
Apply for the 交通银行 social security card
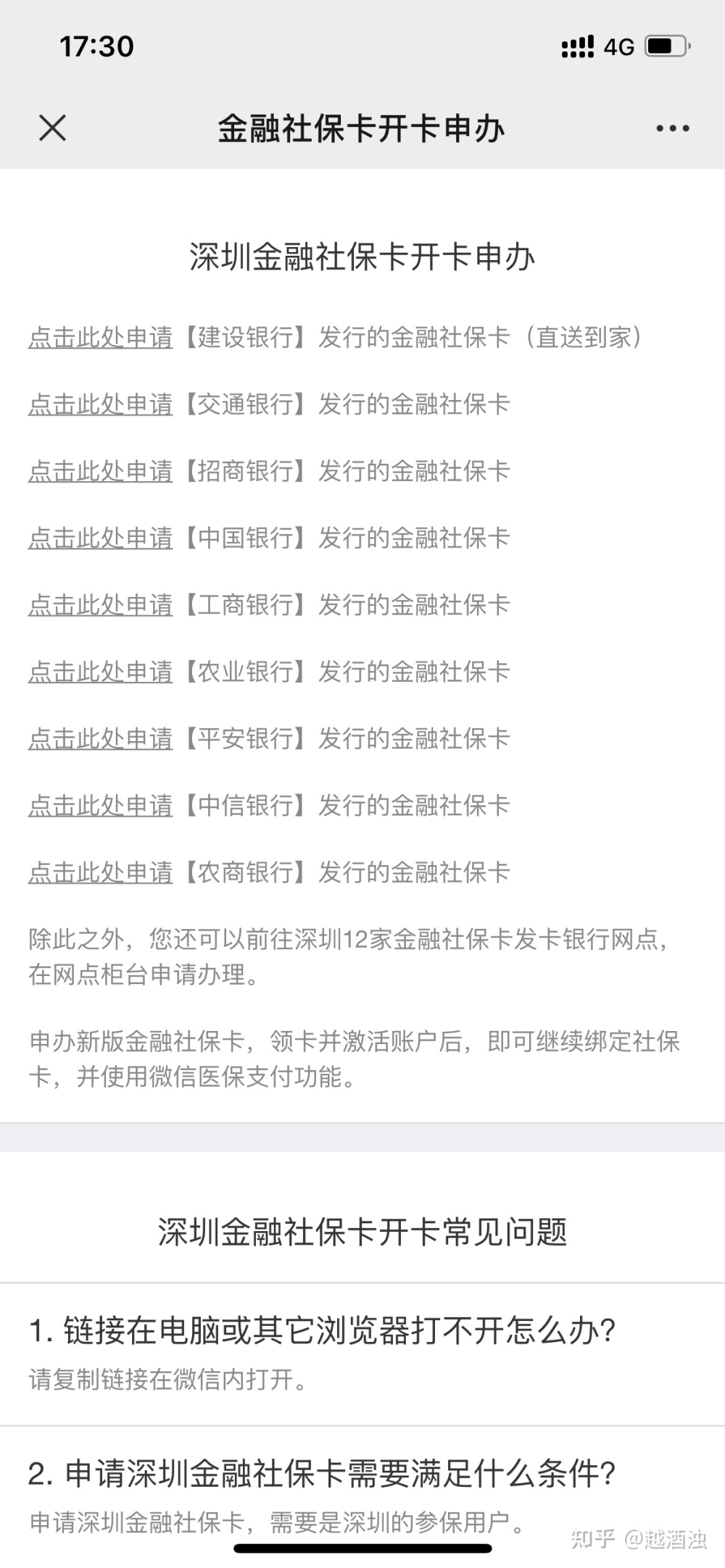coord(101,404)
